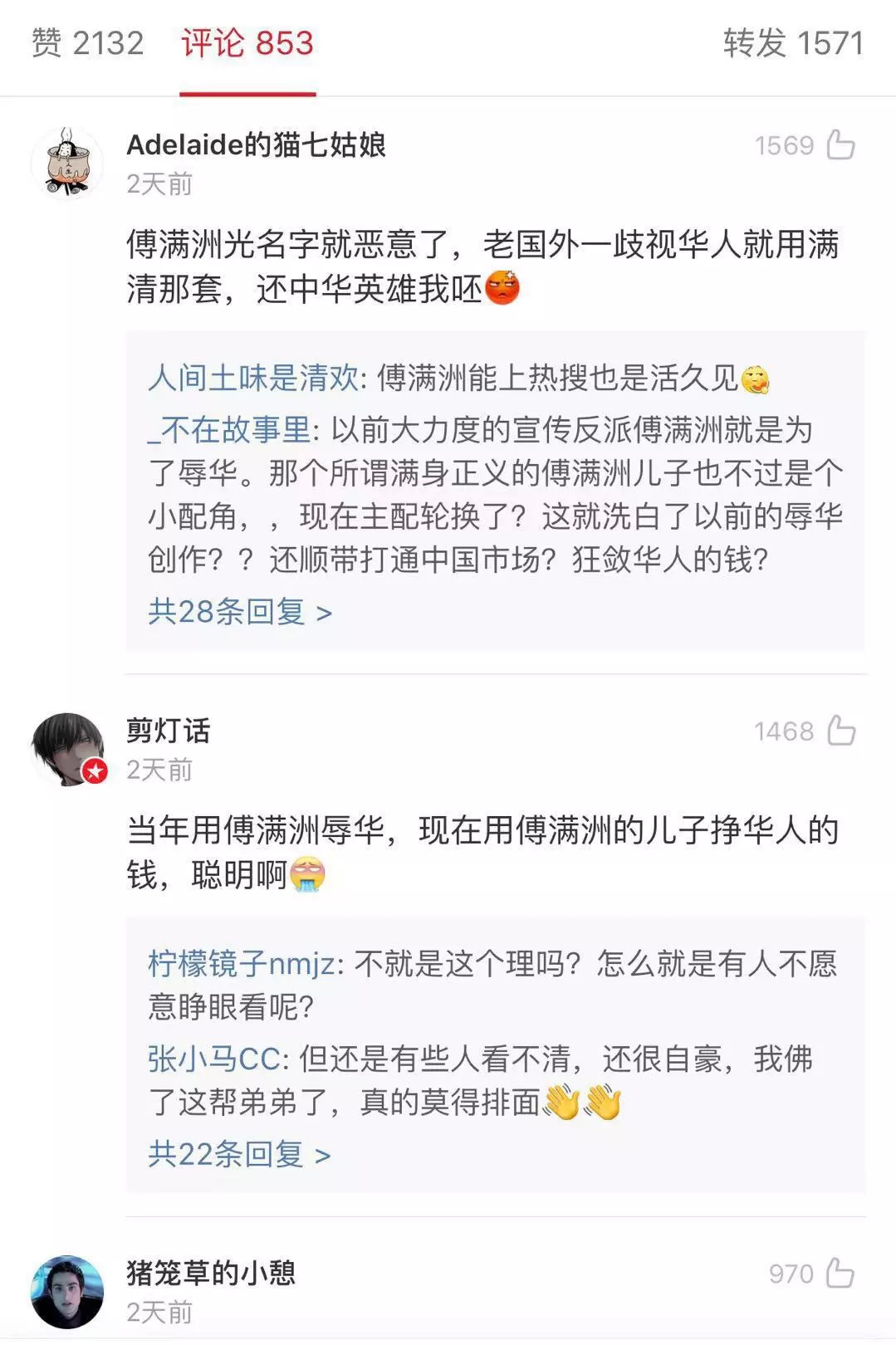The height and width of the screenshot is (1345, 896).
Task: Like Adelaide的猫七姑娘's comment
Action: pyautogui.click(x=841, y=145)
